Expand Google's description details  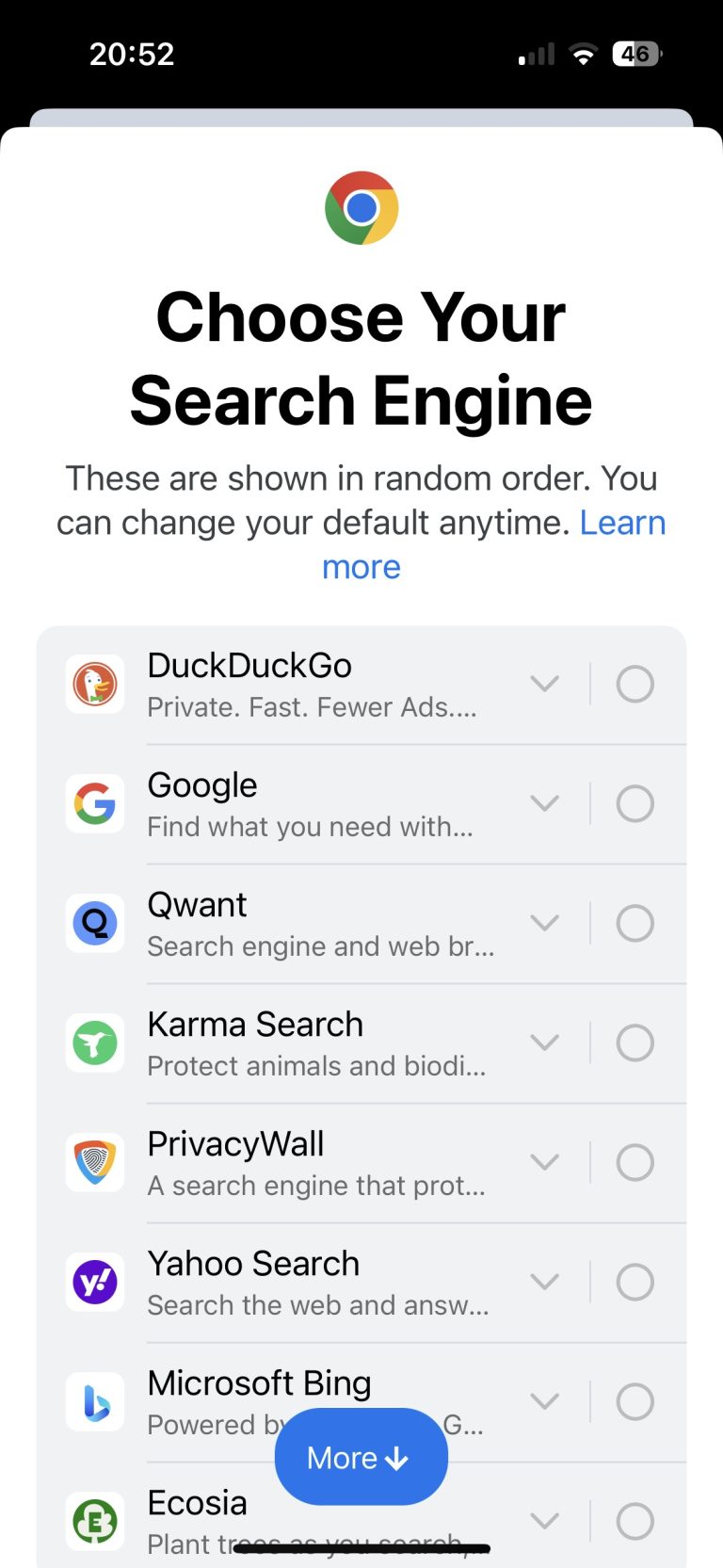(x=545, y=803)
